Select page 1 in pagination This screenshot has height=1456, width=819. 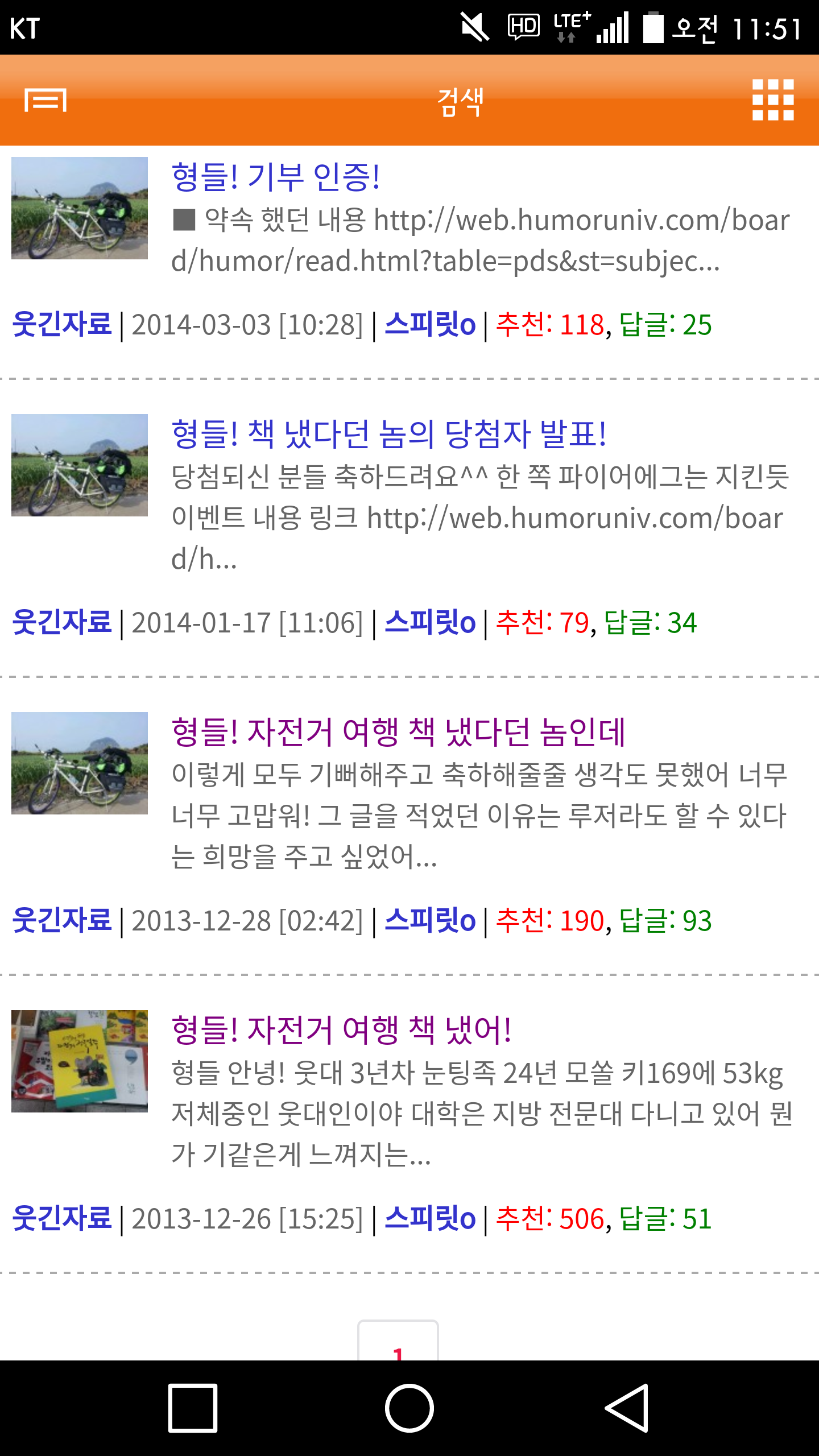[398, 1341]
